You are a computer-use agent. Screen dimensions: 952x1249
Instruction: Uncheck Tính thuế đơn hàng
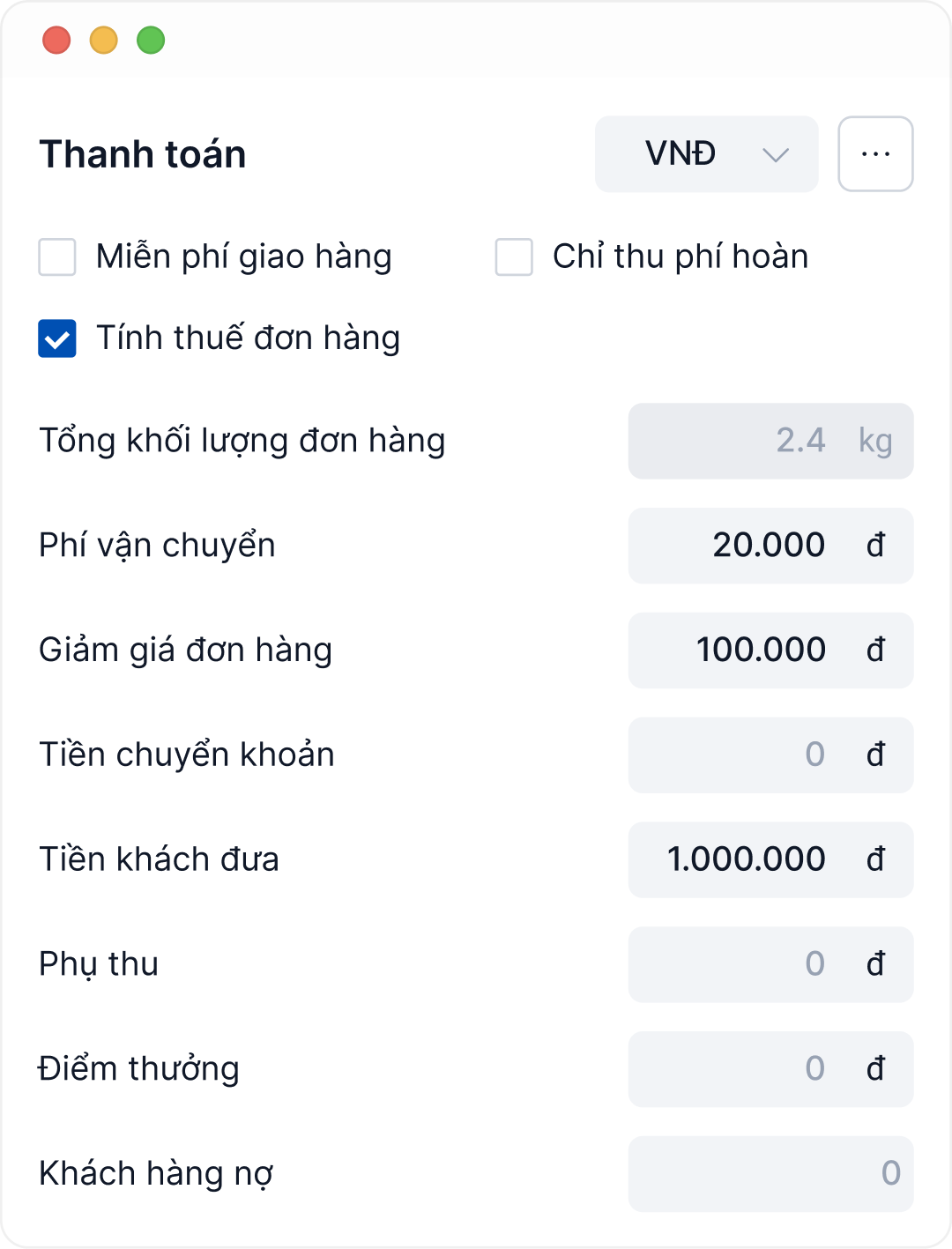click(57, 338)
